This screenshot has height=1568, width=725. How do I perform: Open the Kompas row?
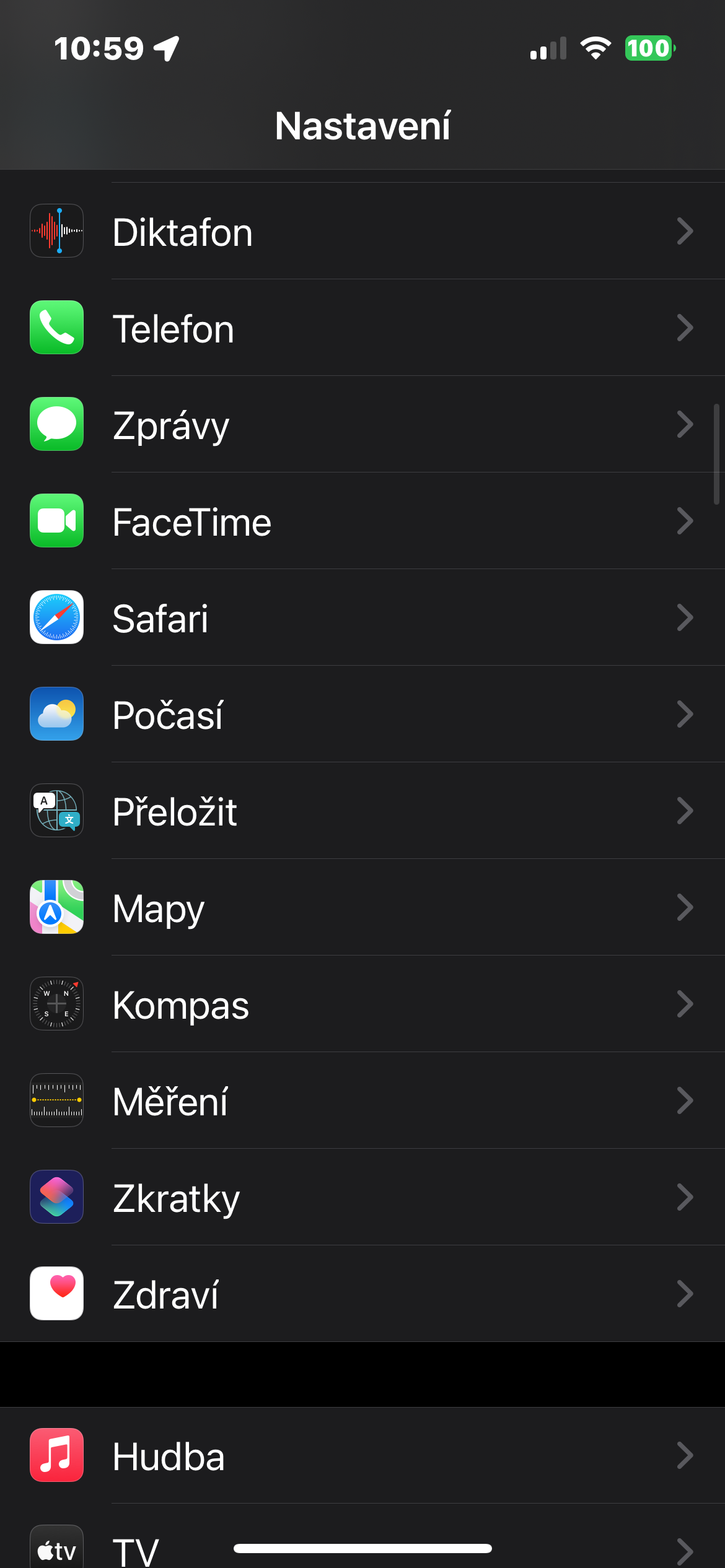pyautogui.click(x=362, y=1004)
